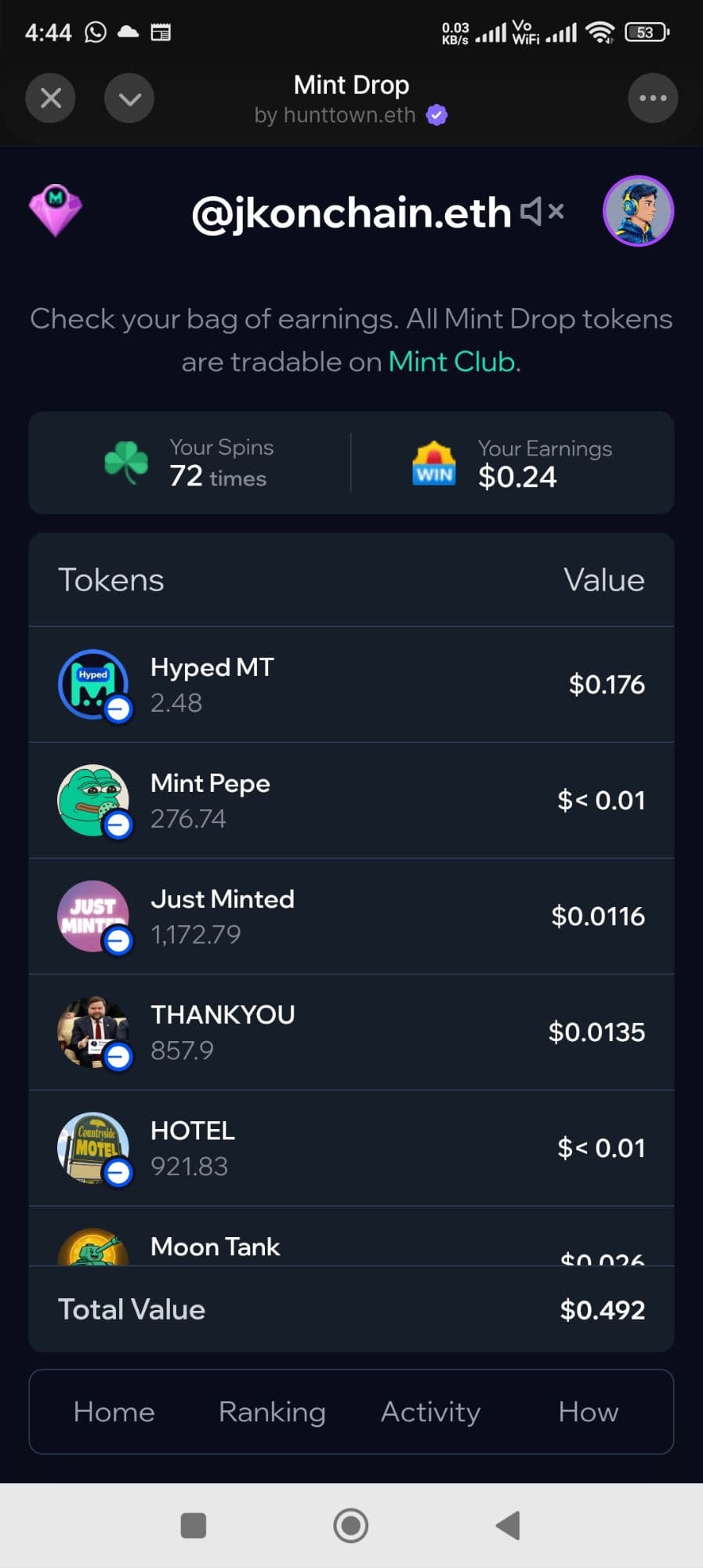Go back with the system back button

pyautogui.click(x=509, y=1526)
